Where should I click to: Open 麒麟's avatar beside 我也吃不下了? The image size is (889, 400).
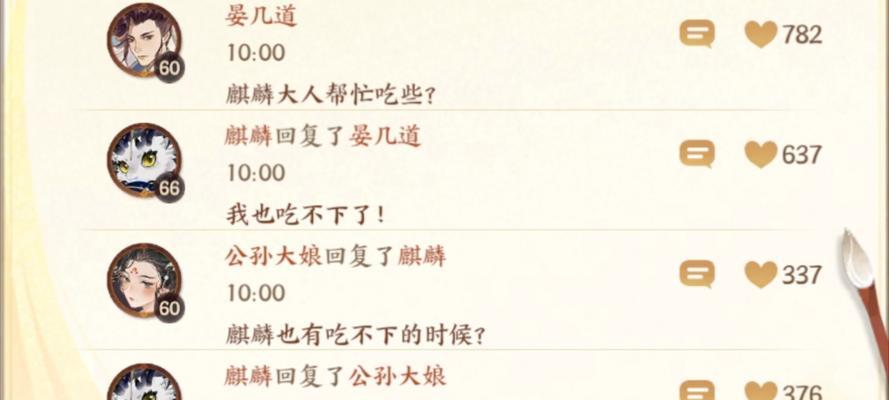pyautogui.click(x=143, y=160)
